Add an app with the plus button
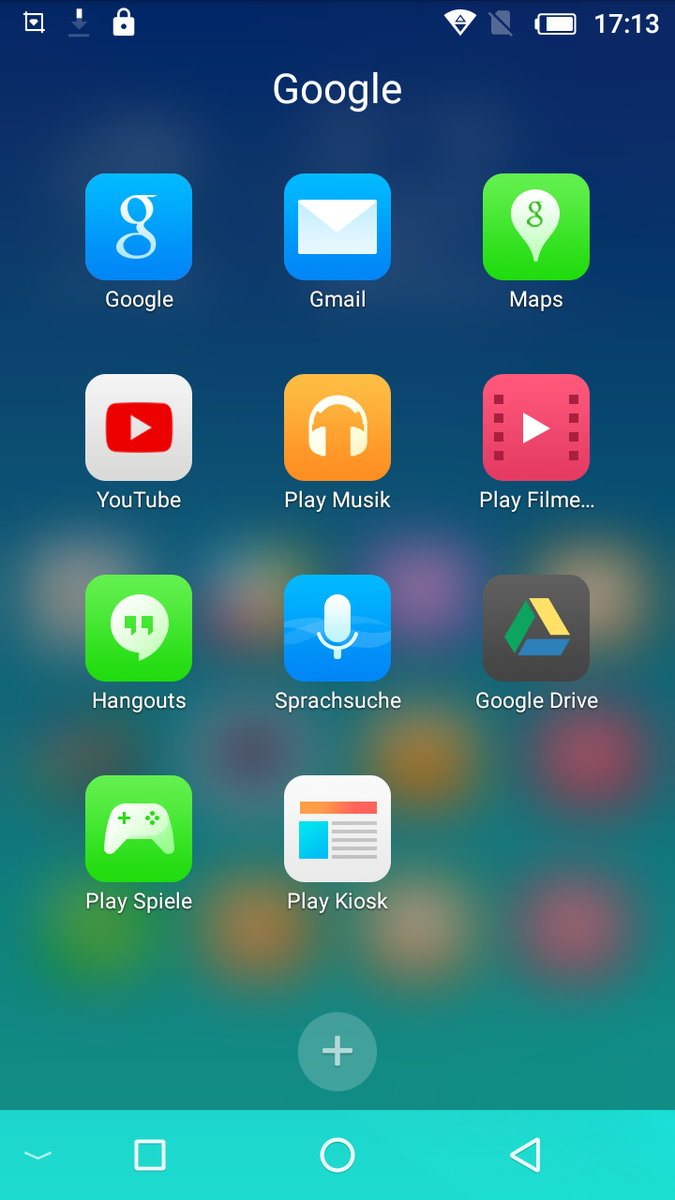Screen dimensions: 675x1200 337,1051
